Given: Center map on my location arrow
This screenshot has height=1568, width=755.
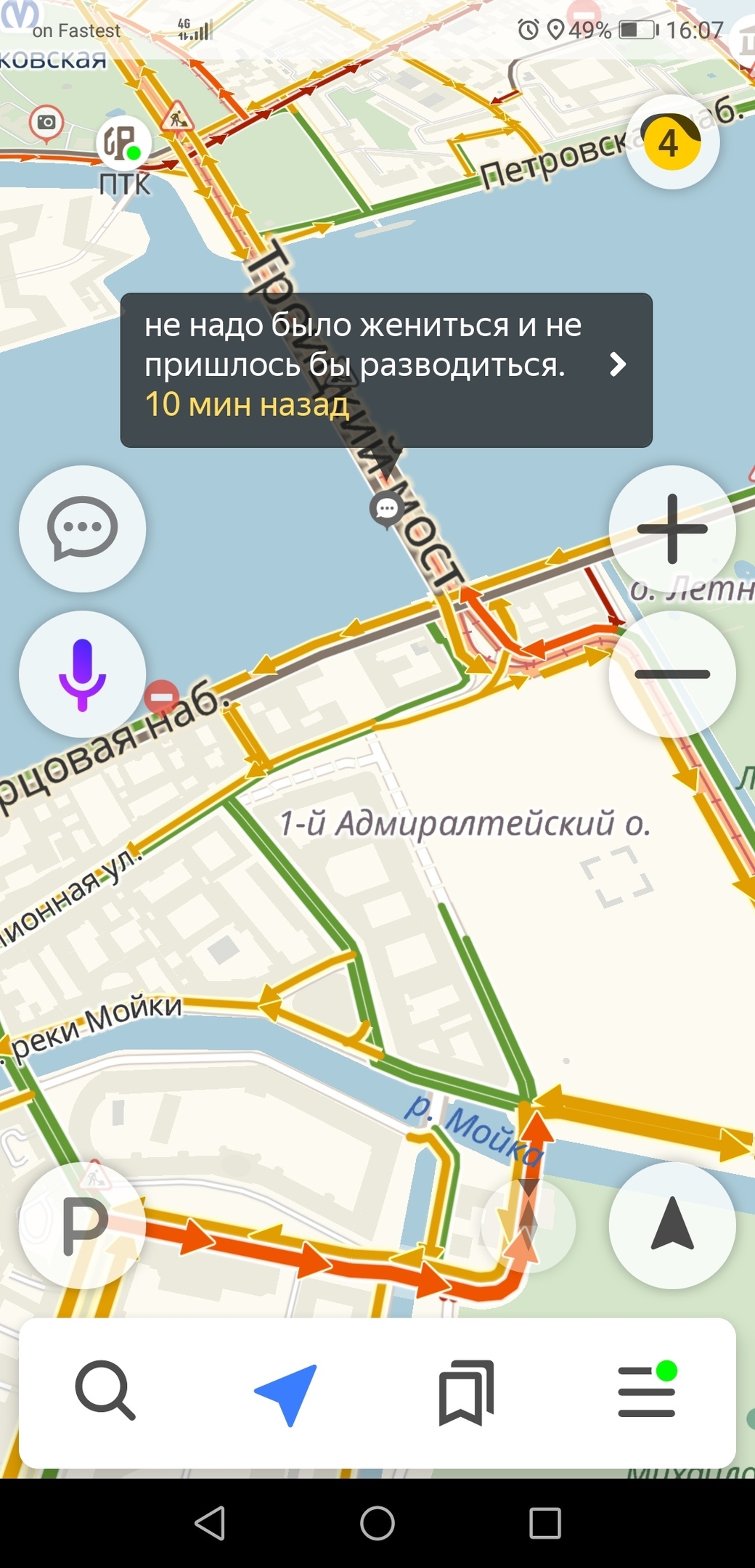Looking at the screenshot, I should click(672, 1225).
